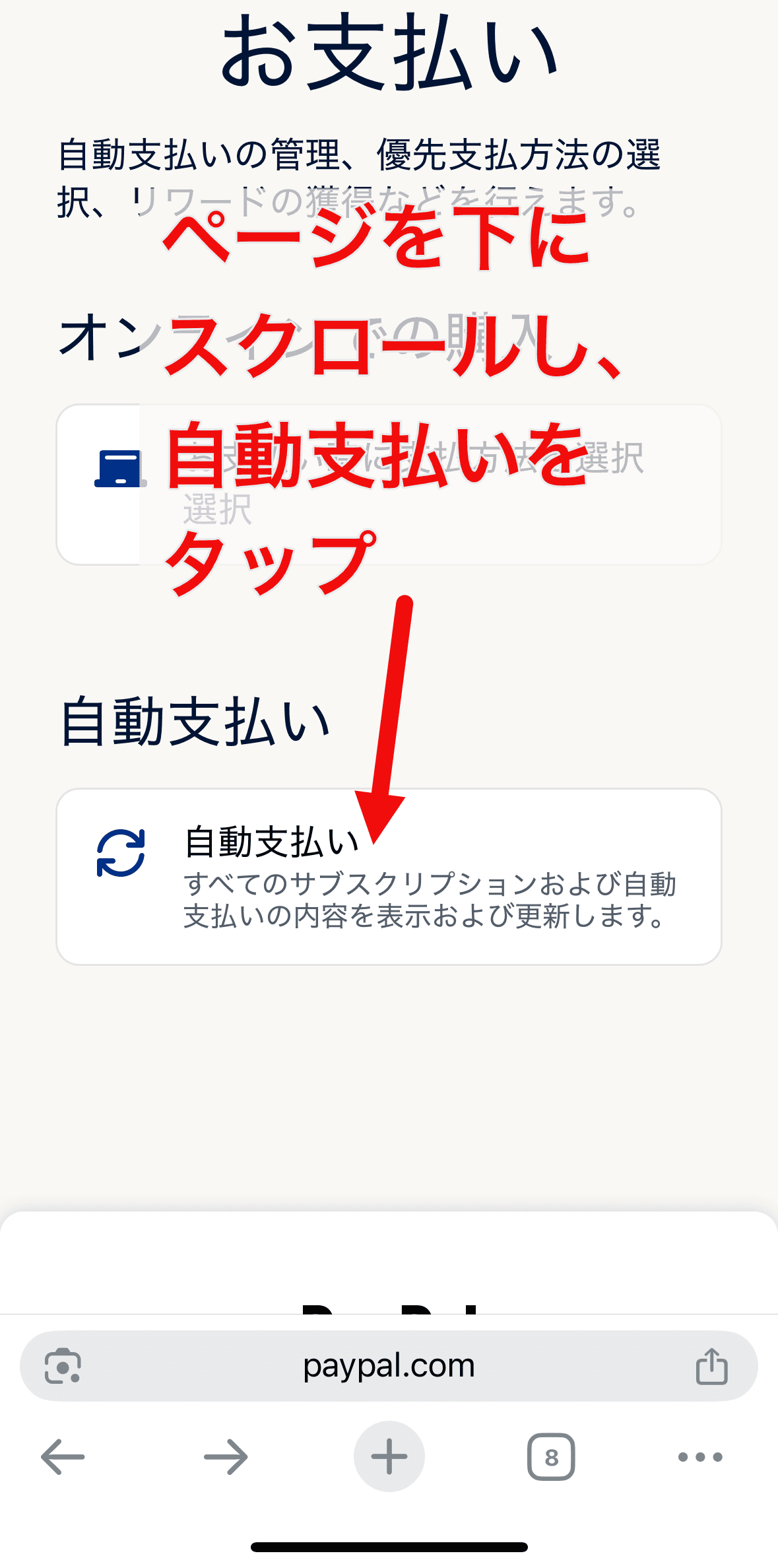Viewport: 778px width, 1568px height.
Task: Tap the paypal.com address bar
Action: [389, 1366]
